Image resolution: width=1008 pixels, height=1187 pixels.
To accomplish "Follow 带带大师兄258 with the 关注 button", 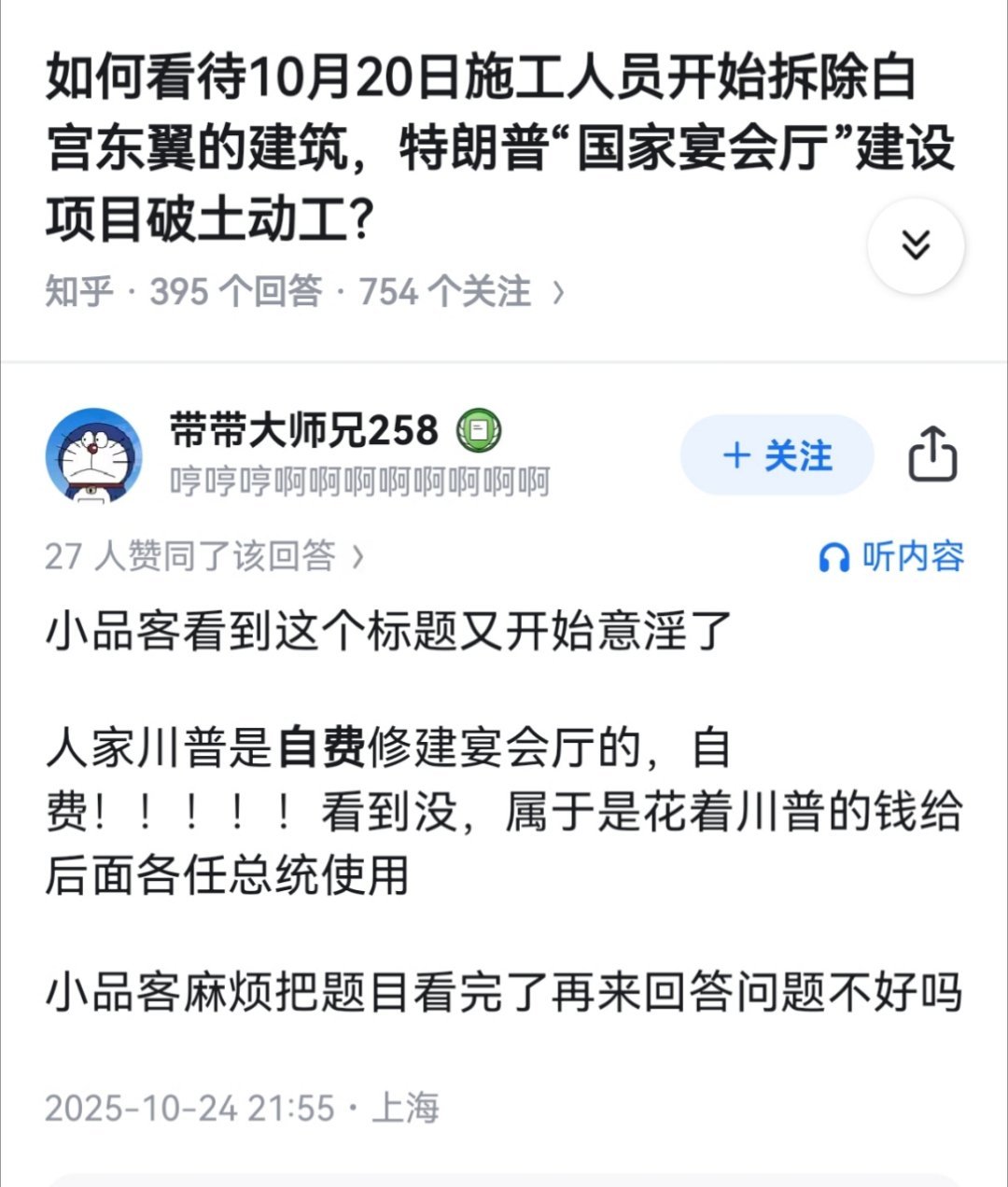I will pyautogui.click(x=777, y=455).
